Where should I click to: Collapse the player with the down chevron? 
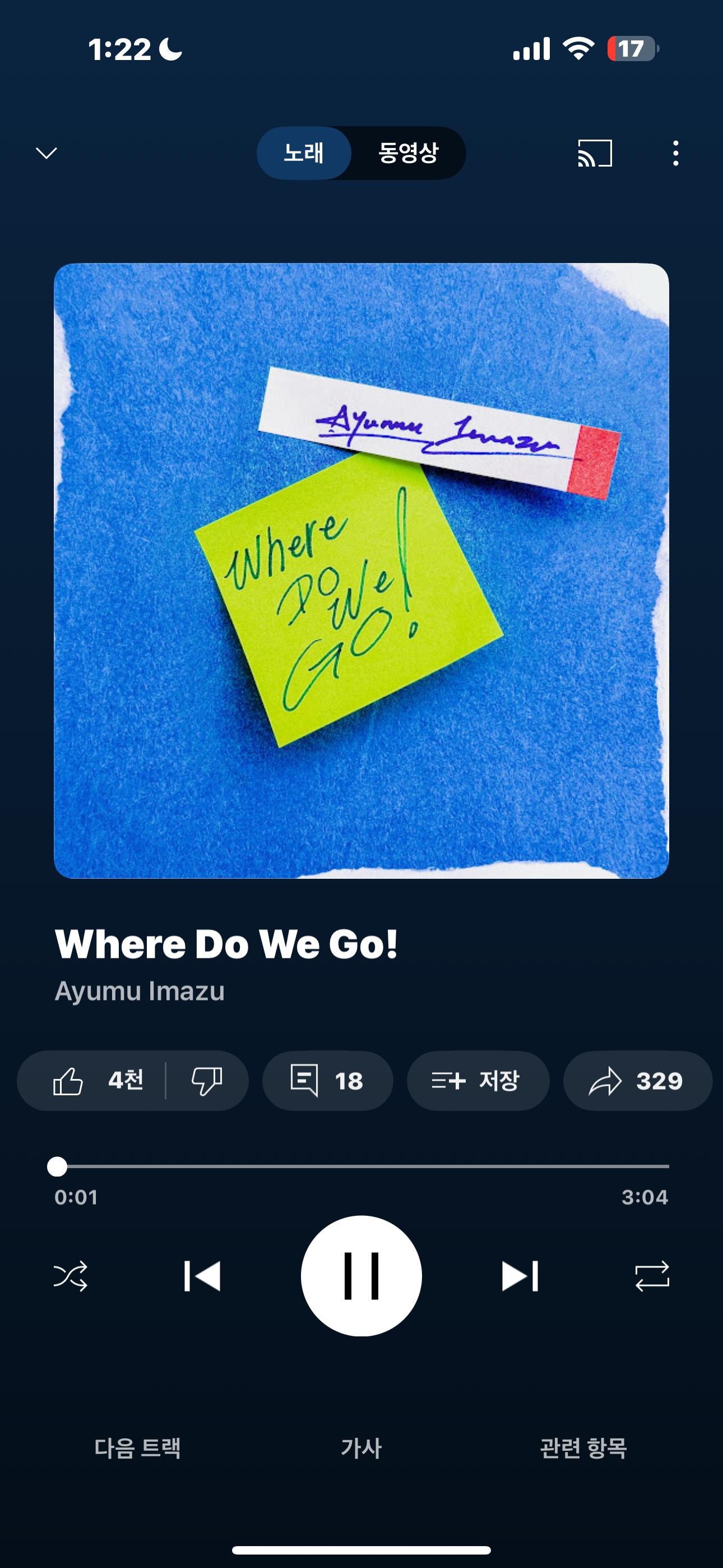click(47, 153)
